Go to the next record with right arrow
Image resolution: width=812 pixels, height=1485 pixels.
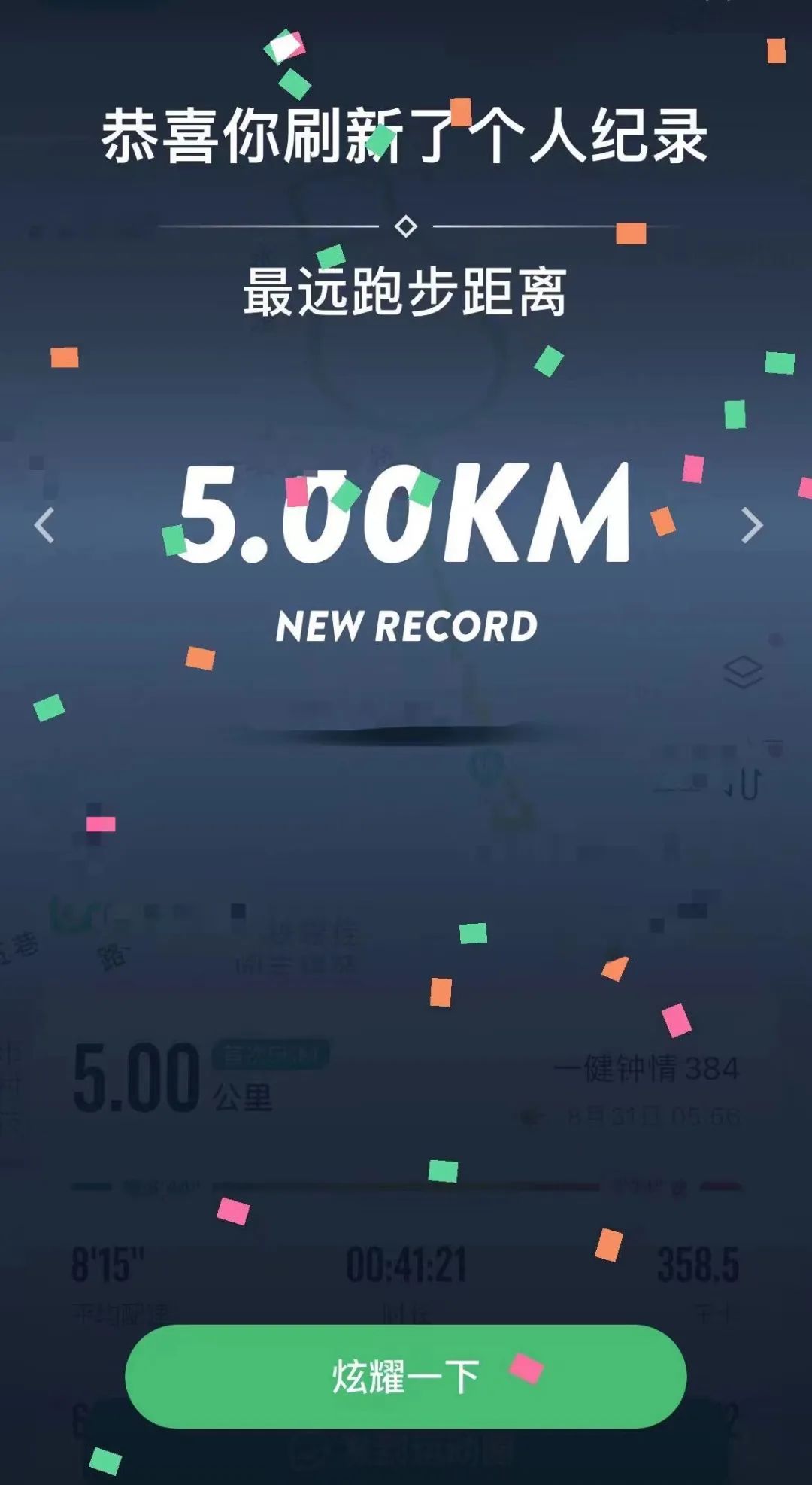[751, 525]
